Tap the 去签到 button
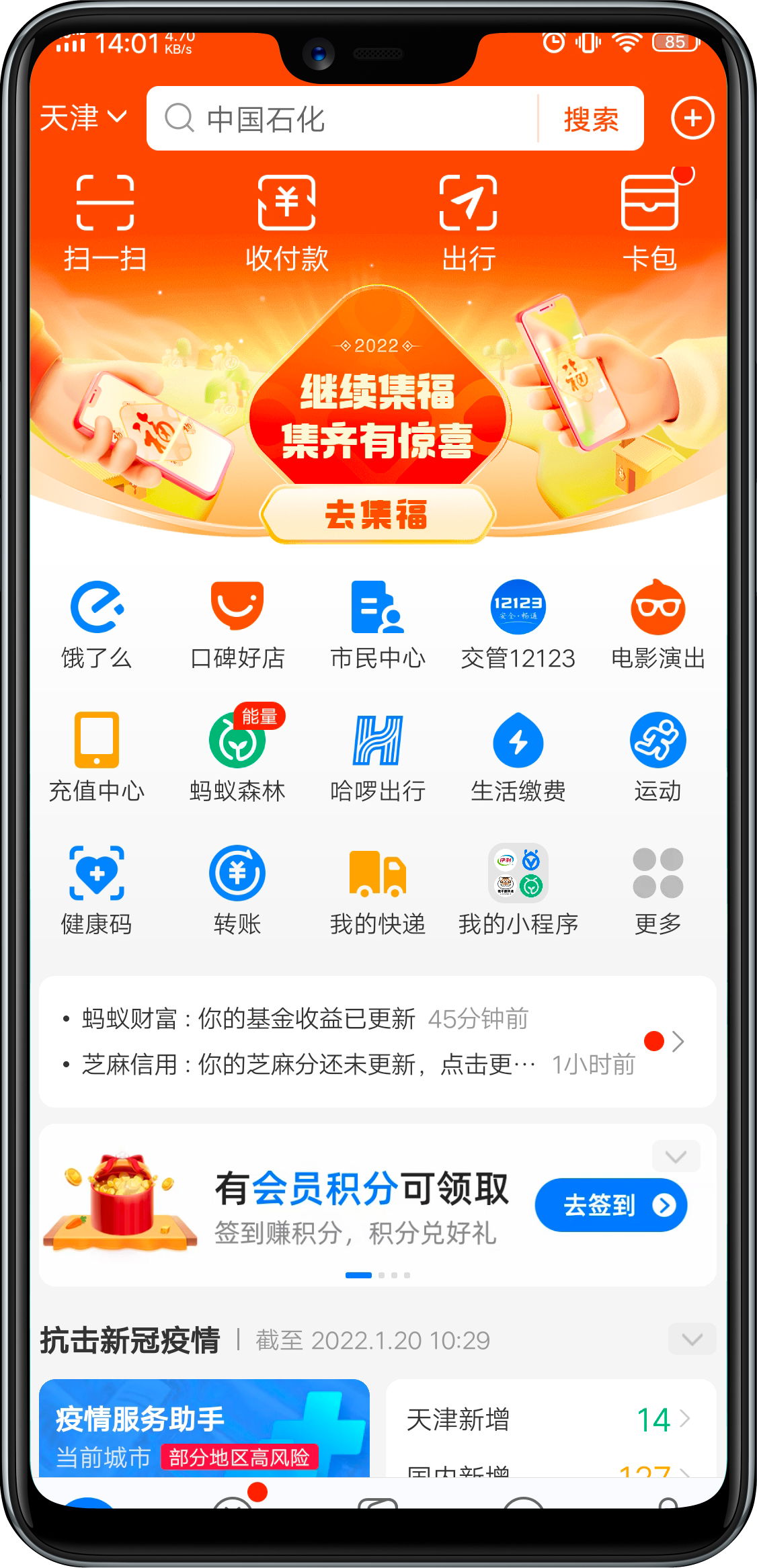 [610, 1205]
